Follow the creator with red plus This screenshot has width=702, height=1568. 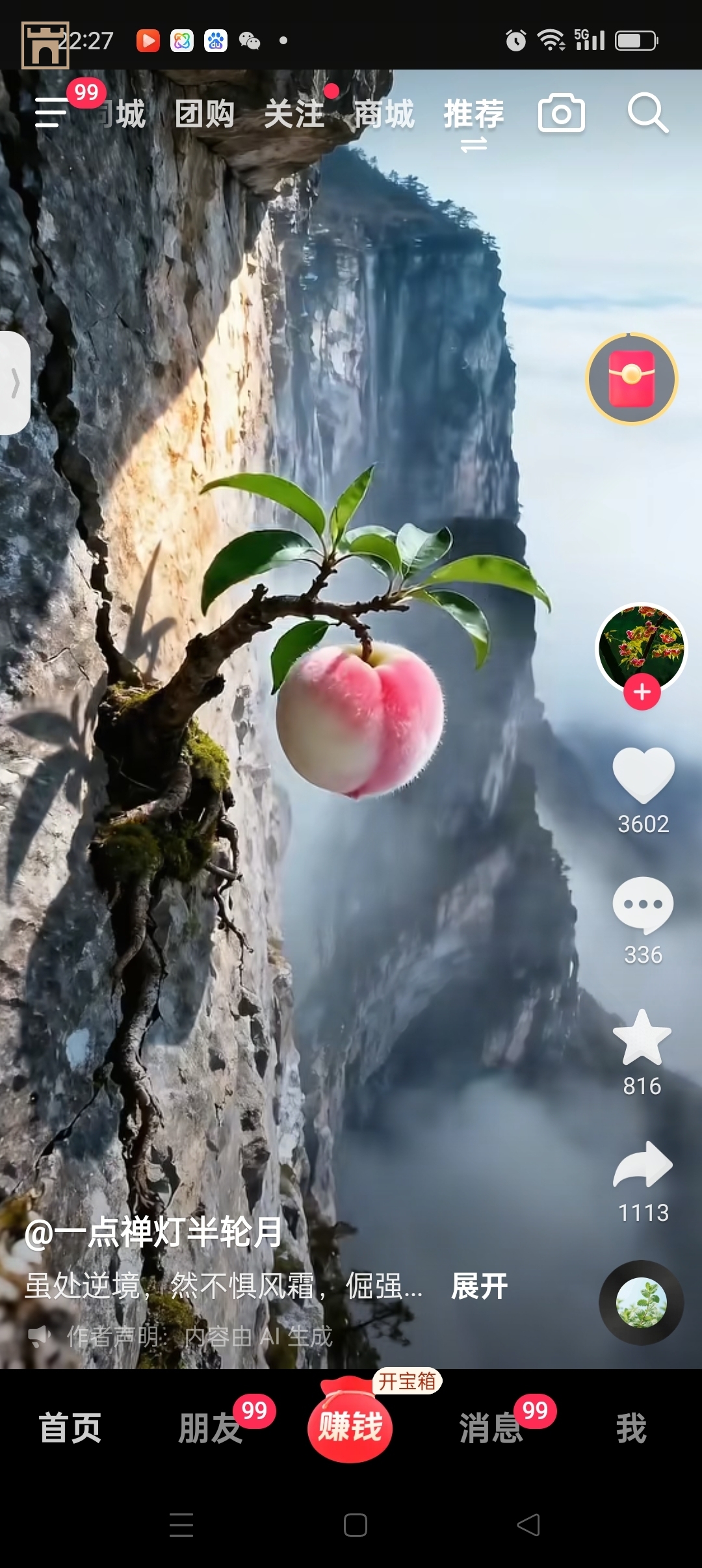[642, 692]
